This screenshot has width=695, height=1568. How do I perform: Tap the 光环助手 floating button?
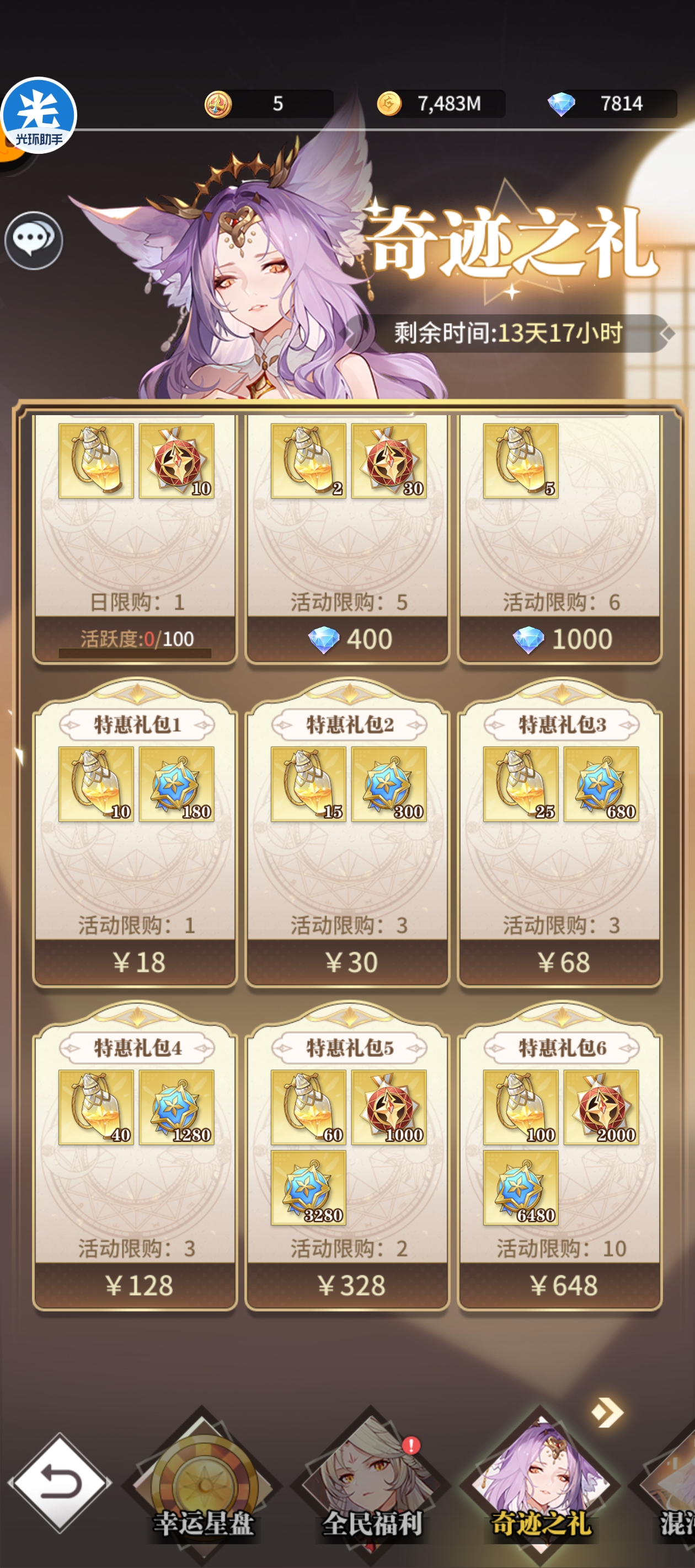[x=39, y=116]
